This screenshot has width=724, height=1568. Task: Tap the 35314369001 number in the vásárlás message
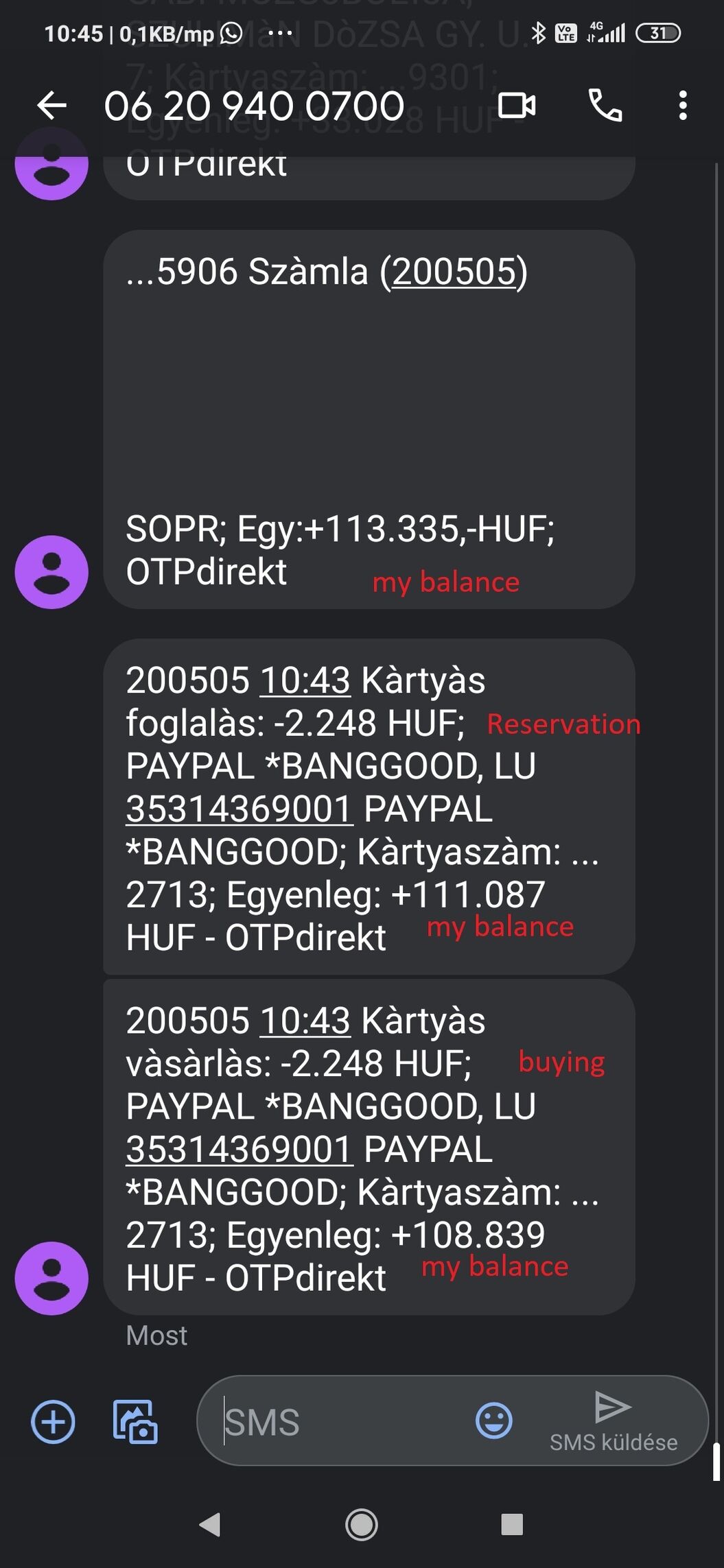pos(240,1149)
